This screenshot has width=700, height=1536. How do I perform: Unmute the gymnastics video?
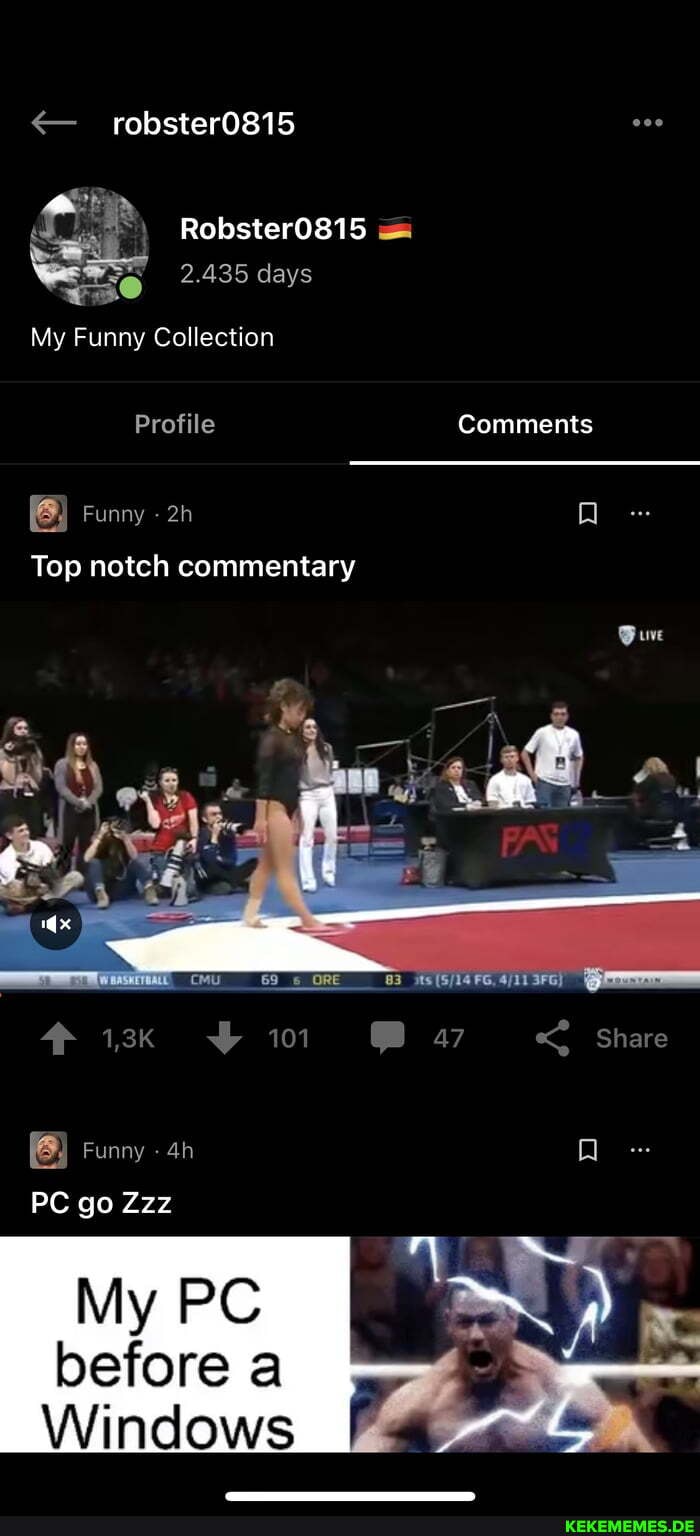click(x=62, y=925)
